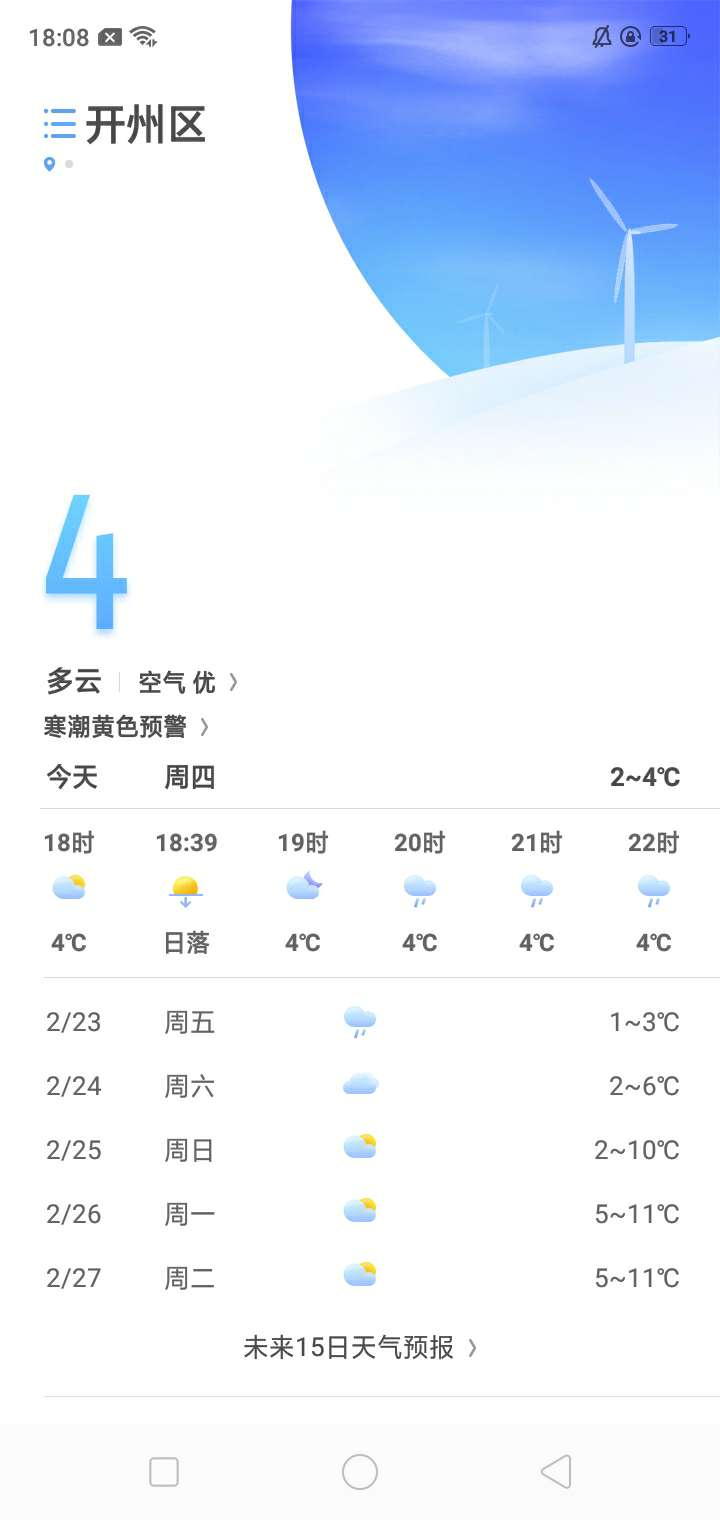Open forecast for 2/27 周二
This screenshot has width=720, height=1520.
(360, 1277)
